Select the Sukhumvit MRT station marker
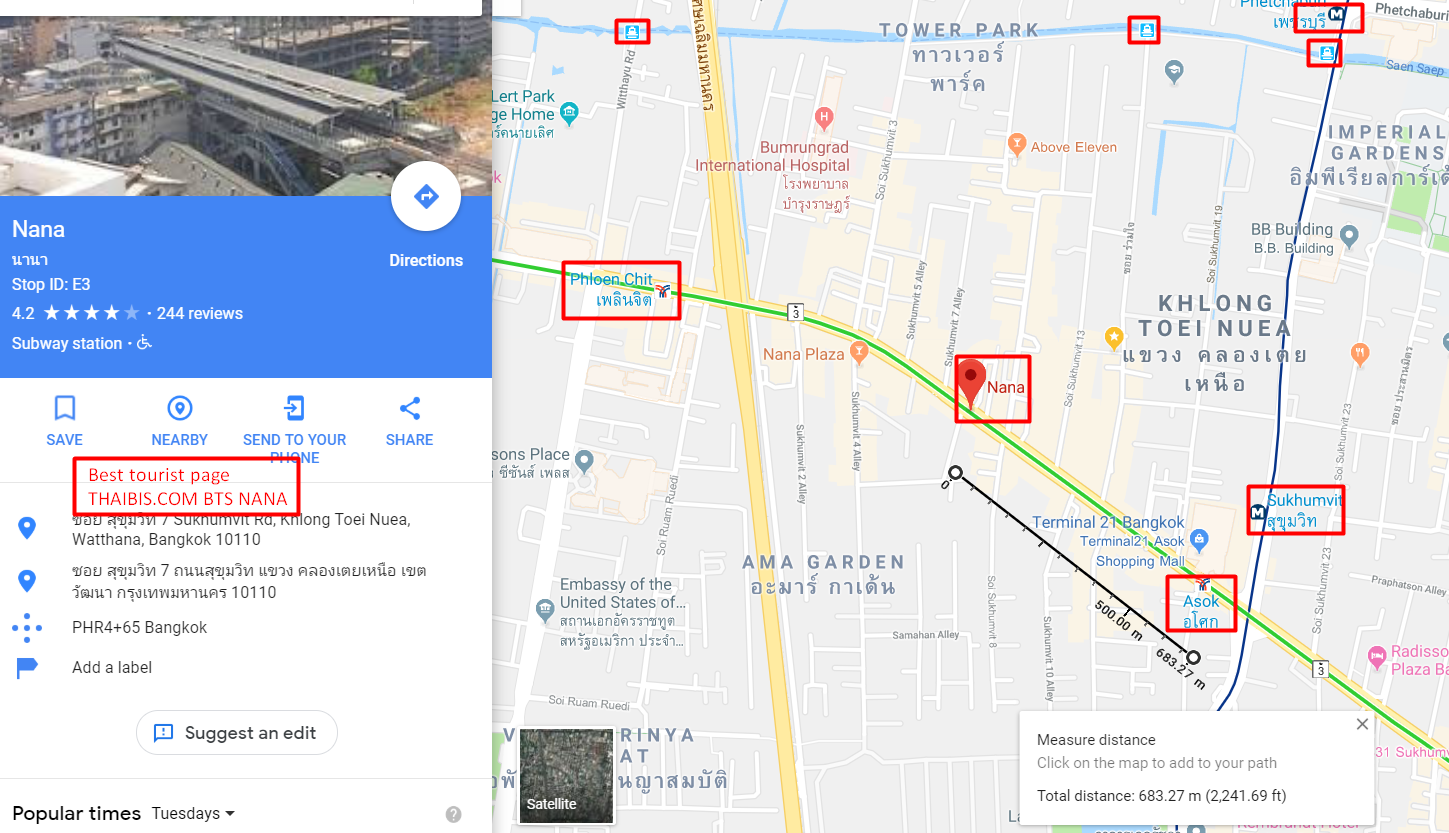 pos(1258,513)
